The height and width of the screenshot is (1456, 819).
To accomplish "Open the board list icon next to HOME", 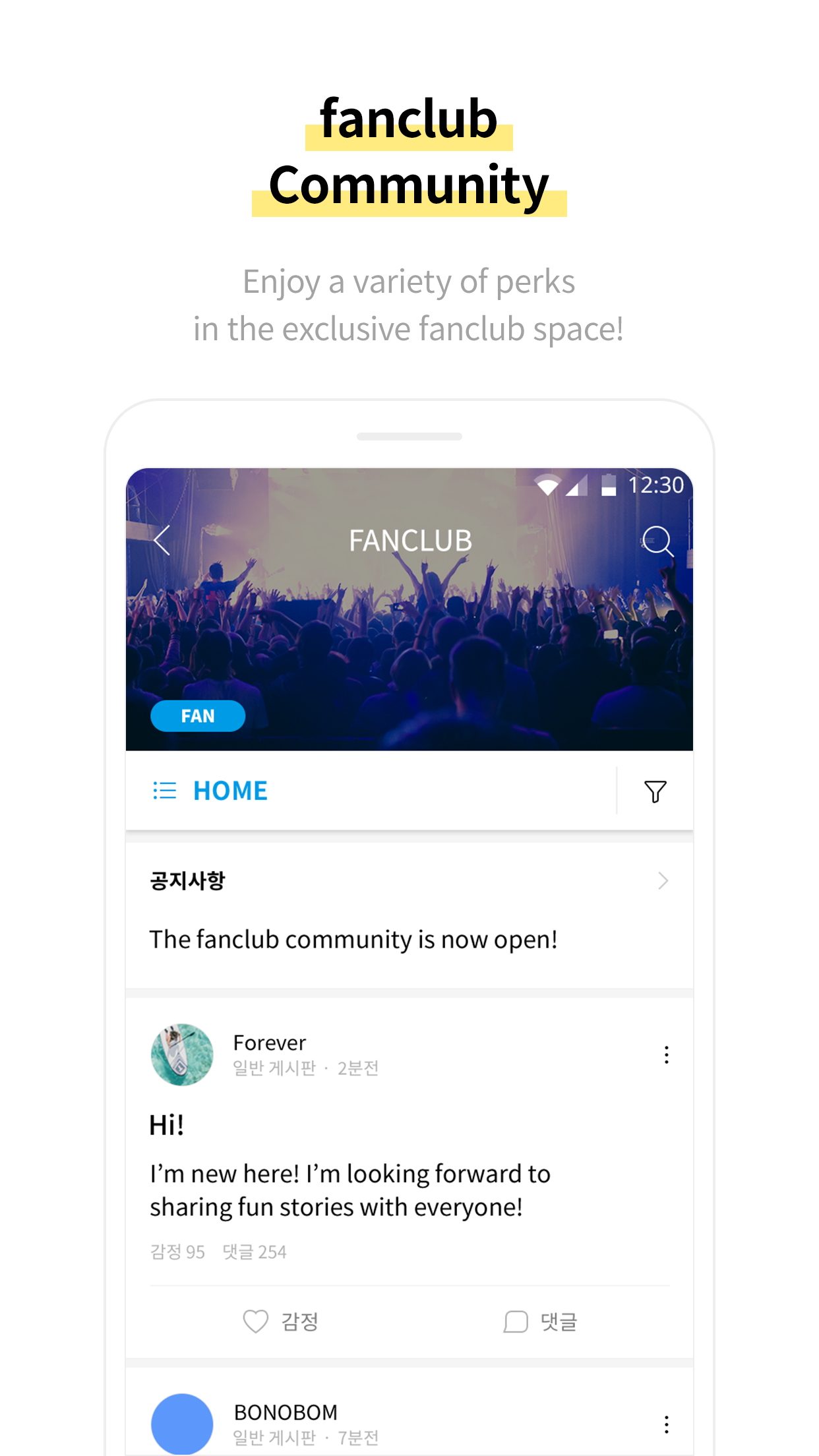I will 164,790.
